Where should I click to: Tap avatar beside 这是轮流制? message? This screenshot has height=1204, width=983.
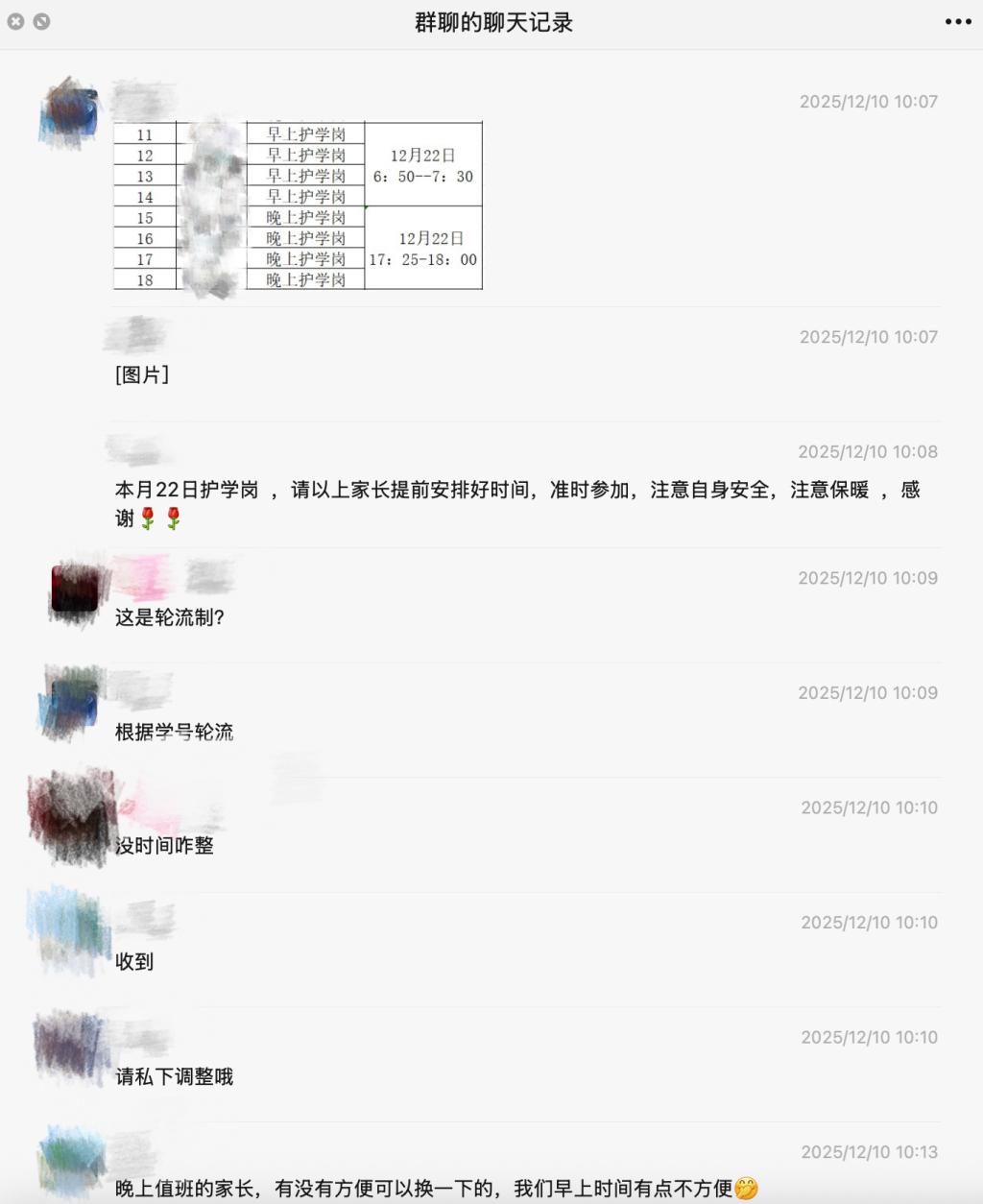point(75,589)
